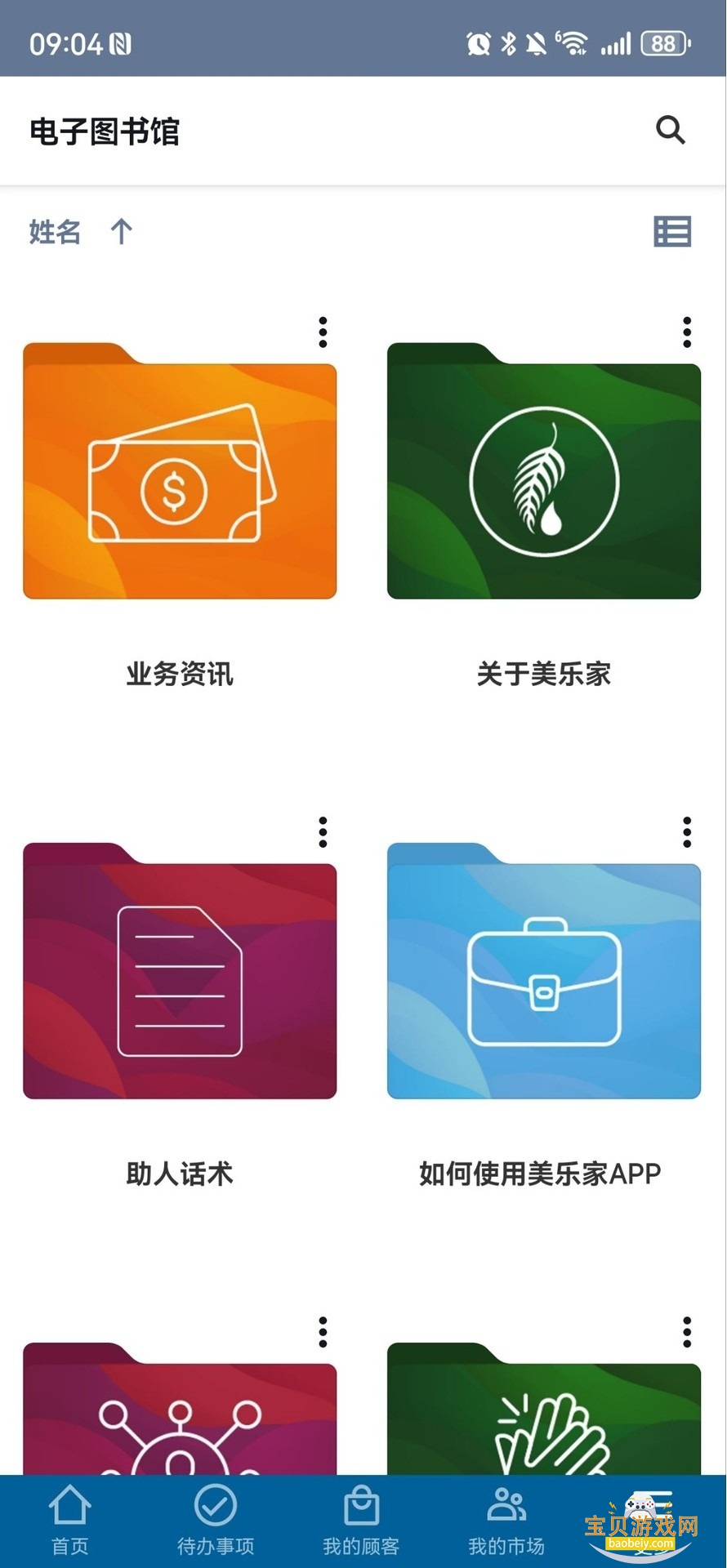Expand options menu for 如何使用美乐家APP
The height and width of the screenshot is (1568, 727).
(687, 831)
